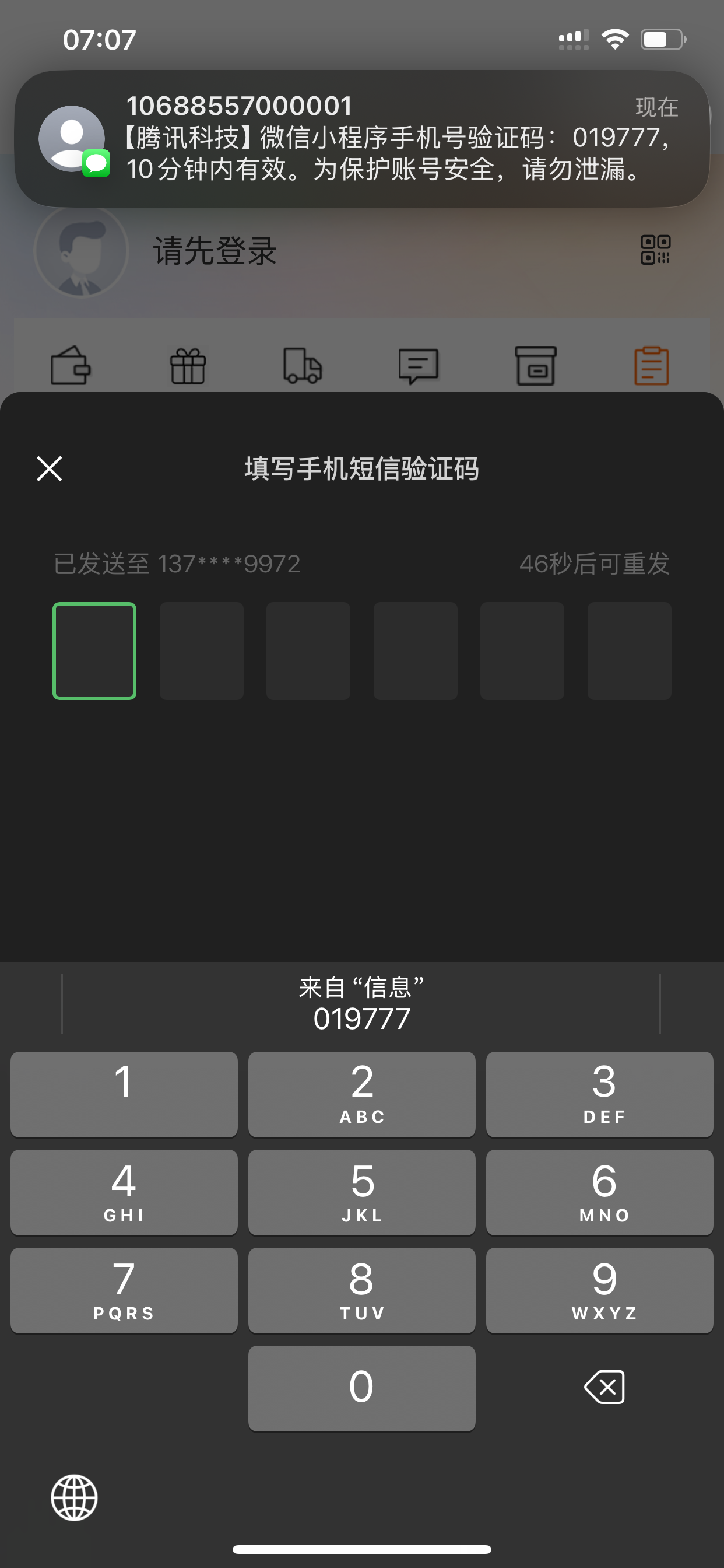Open the delivery truck icon
This screenshot has width=724, height=1568.
pyautogui.click(x=302, y=365)
